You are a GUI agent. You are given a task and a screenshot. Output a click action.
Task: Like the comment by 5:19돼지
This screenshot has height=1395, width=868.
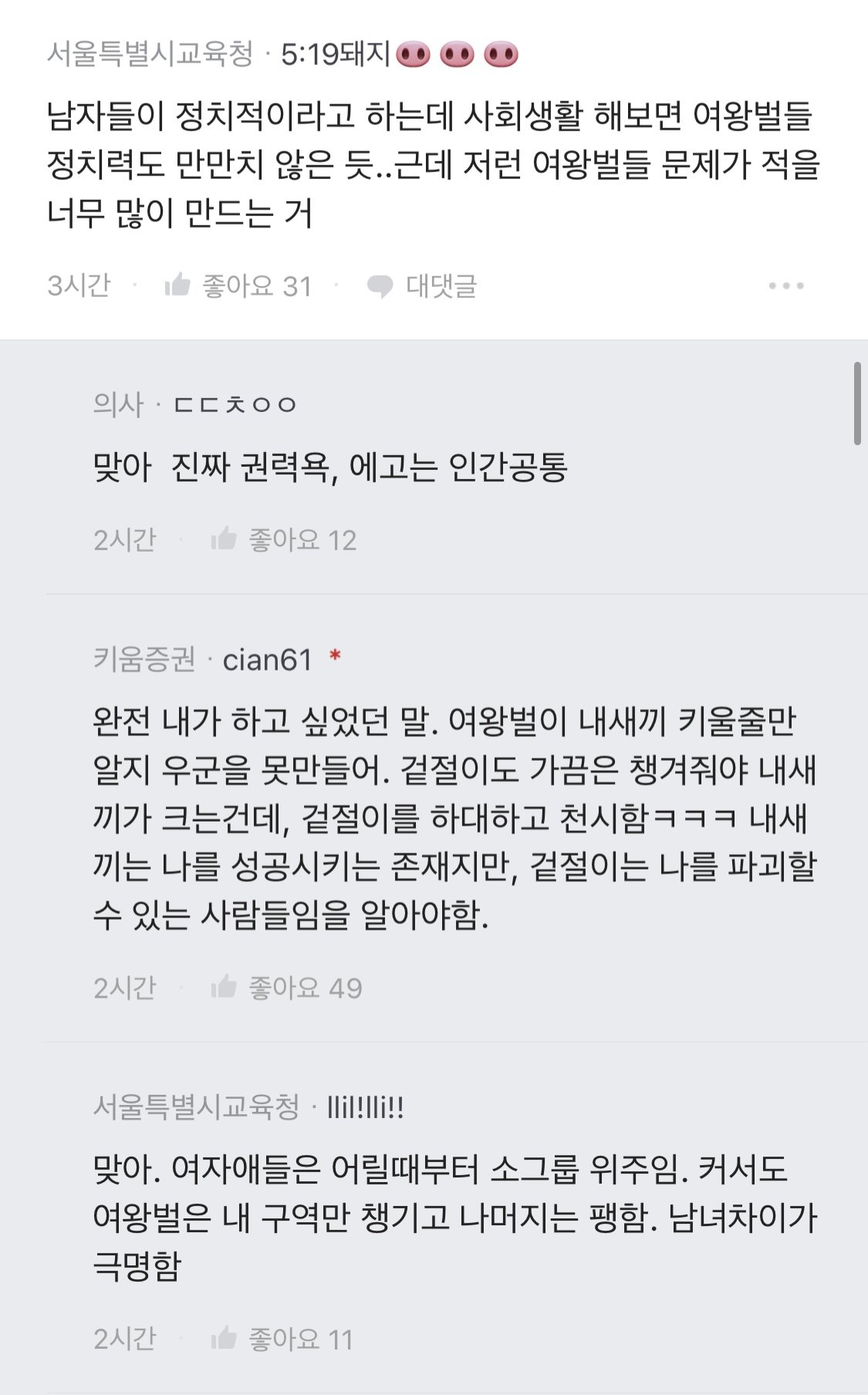point(177,285)
